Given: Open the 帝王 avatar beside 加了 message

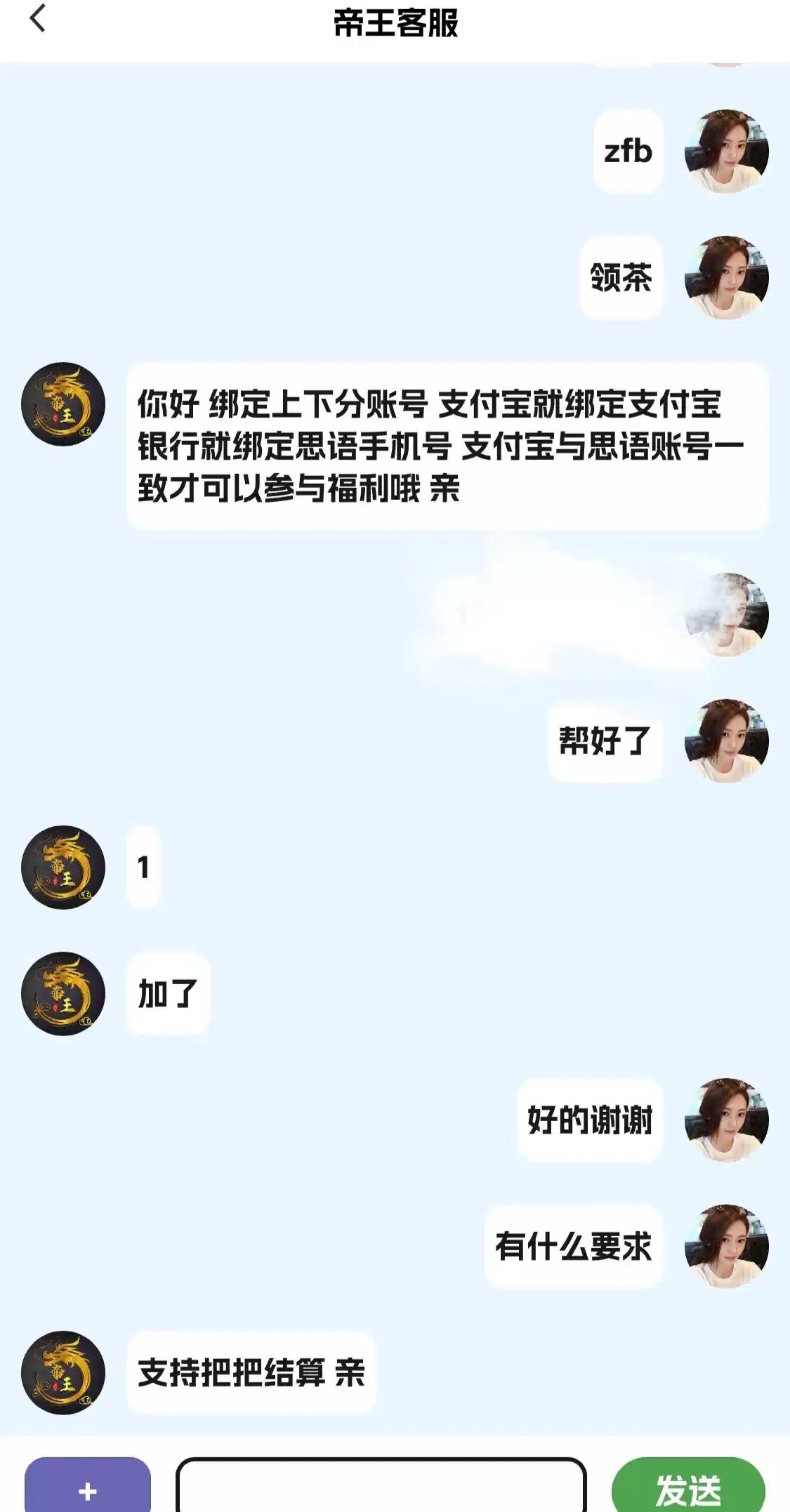Looking at the screenshot, I should [63, 993].
